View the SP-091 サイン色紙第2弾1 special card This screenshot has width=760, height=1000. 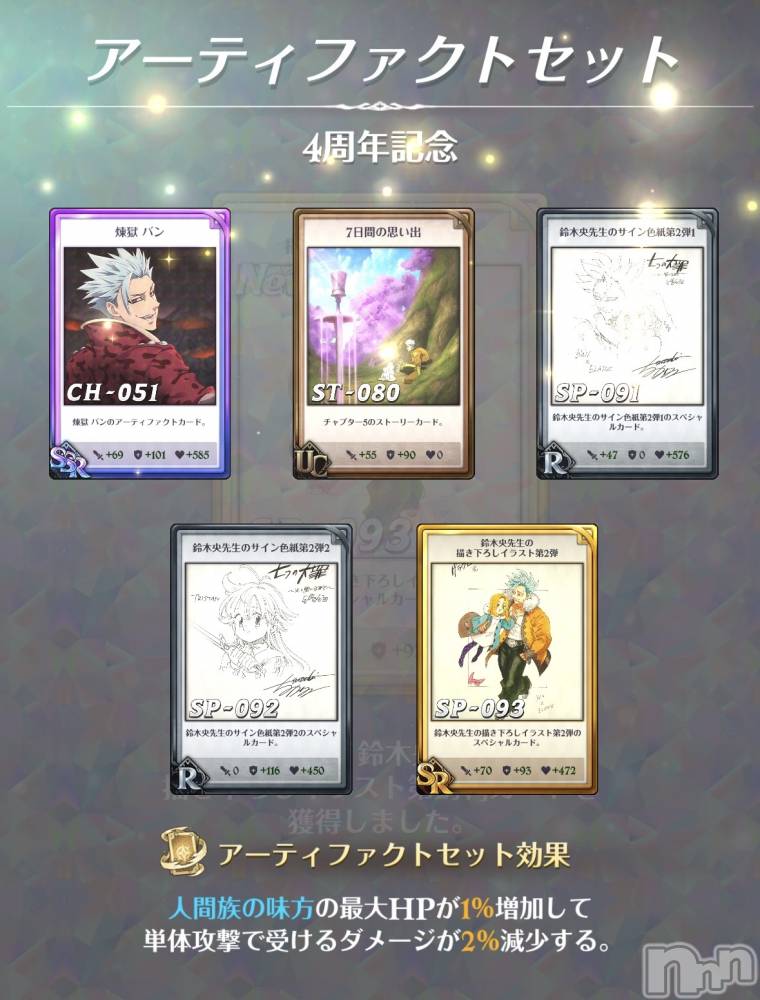pos(626,343)
